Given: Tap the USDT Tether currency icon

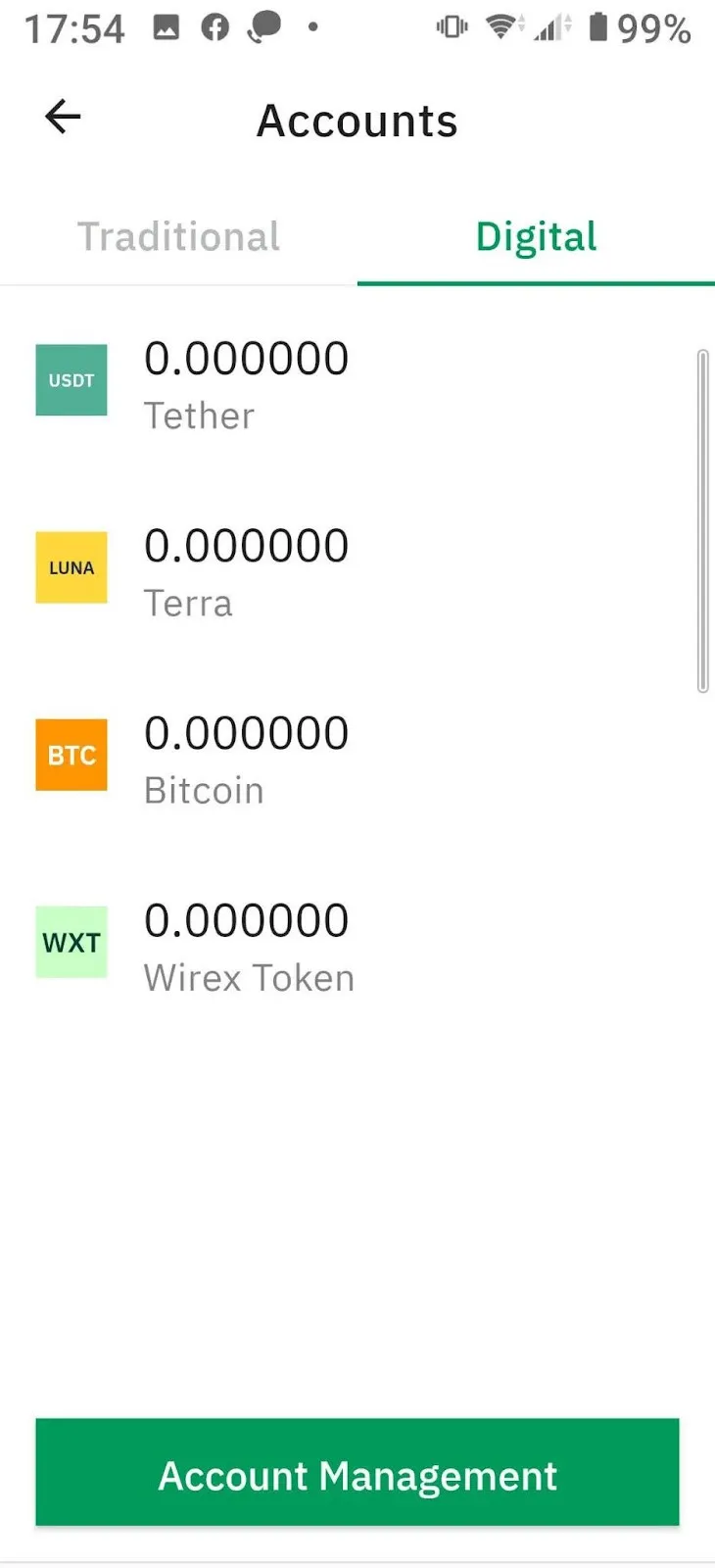Looking at the screenshot, I should tap(71, 381).
